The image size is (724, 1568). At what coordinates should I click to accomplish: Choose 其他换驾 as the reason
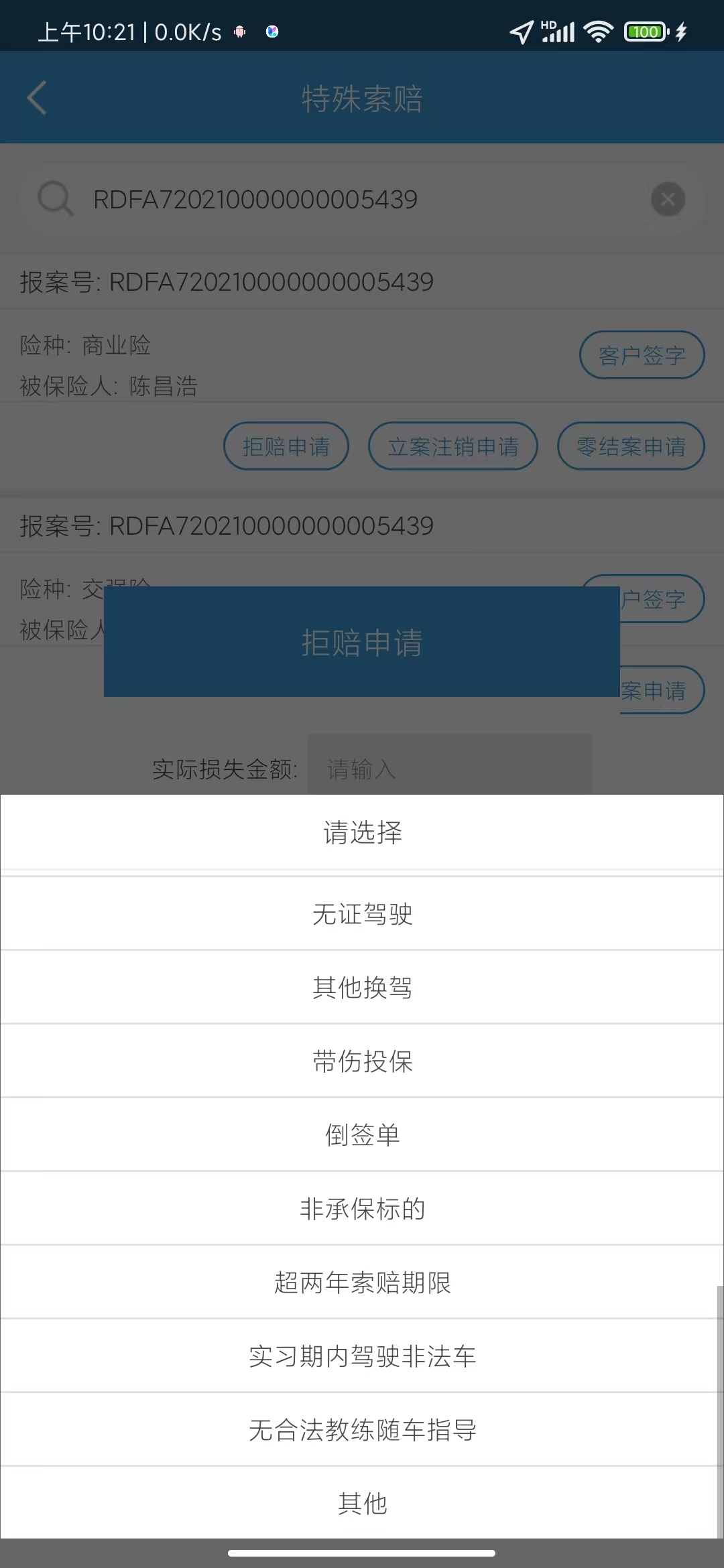tap(362, 987)
